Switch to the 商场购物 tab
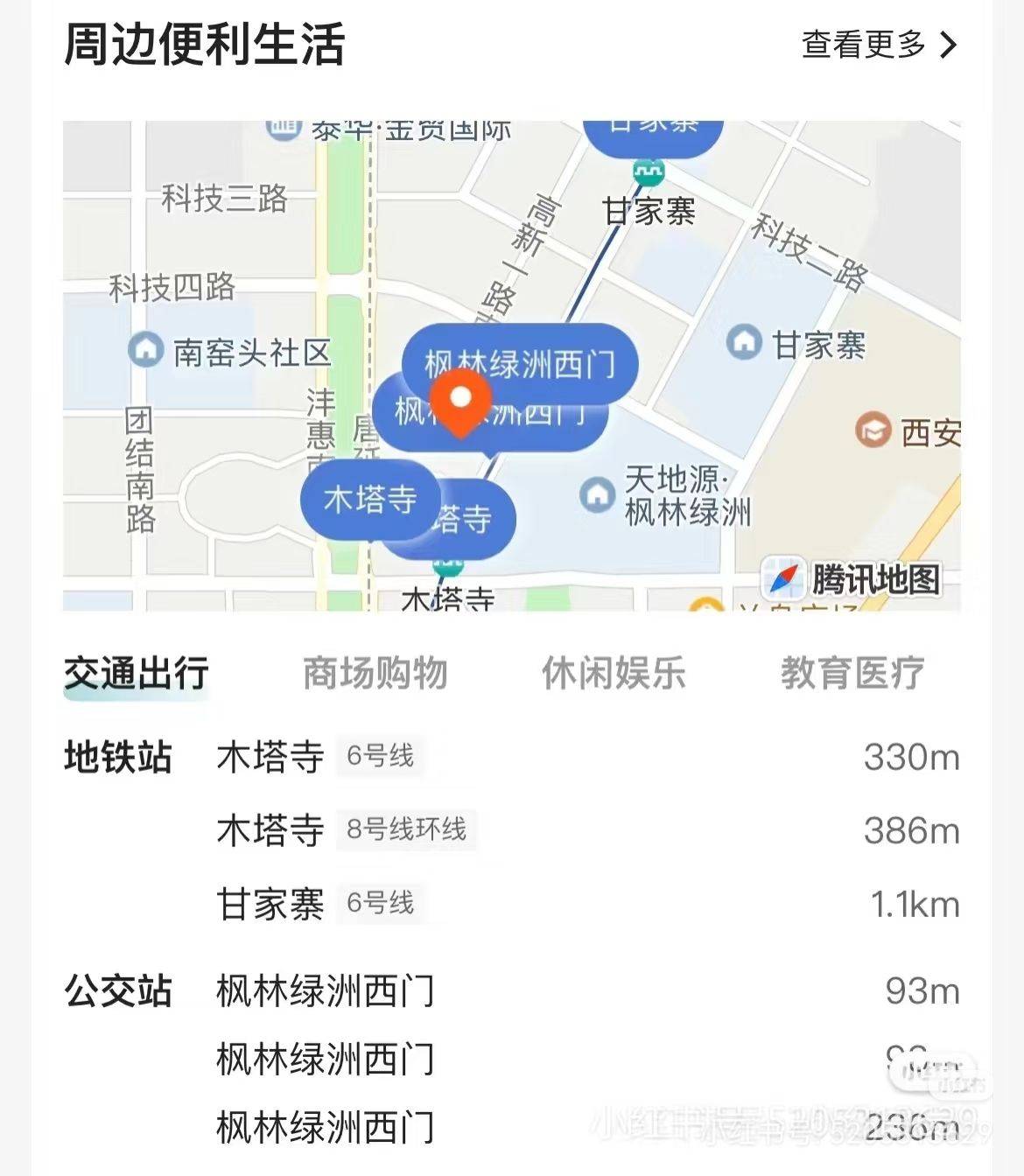 [x=375, y=674]
